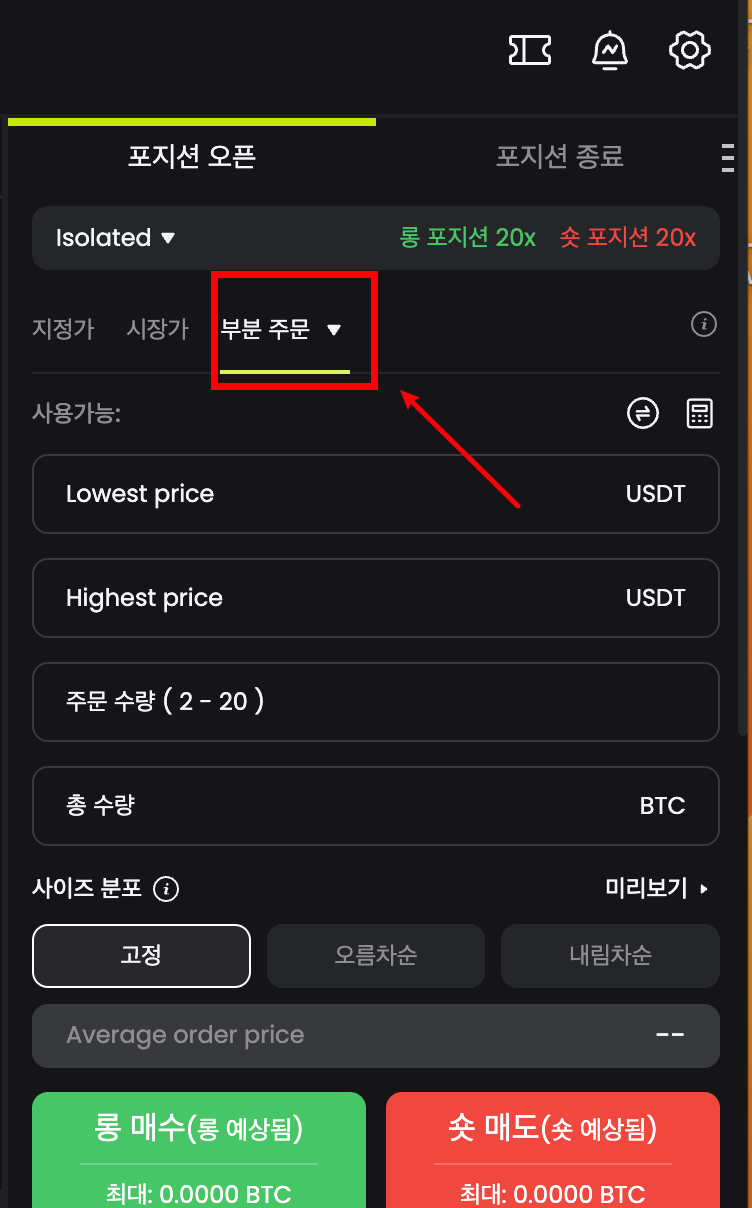Expand the 부분 주문 dropdown
Image resolution: width=752 pixels, height=1208 pixels.
[x=282, y=329]
